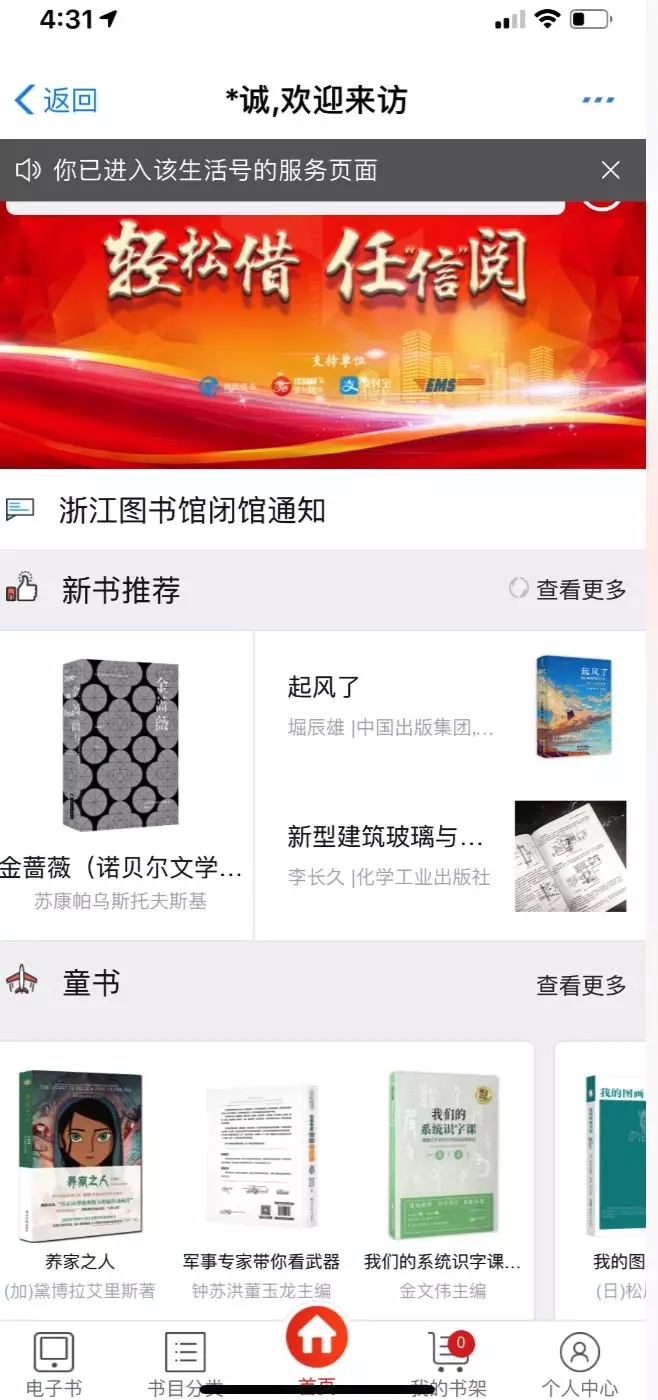Switch to the 电子书 tab

point(54,1363)
